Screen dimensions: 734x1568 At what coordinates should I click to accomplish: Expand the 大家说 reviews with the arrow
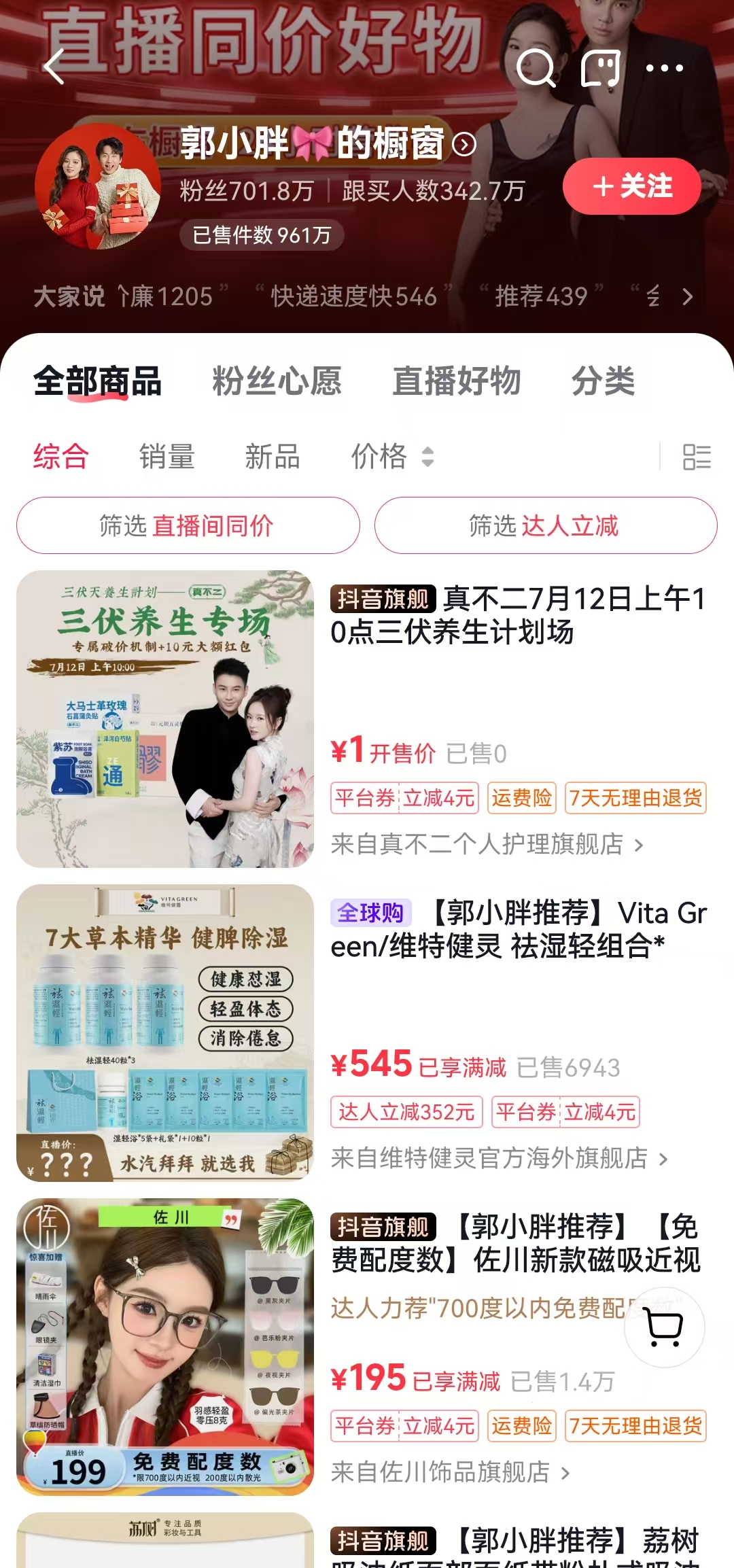click(688, 296)
